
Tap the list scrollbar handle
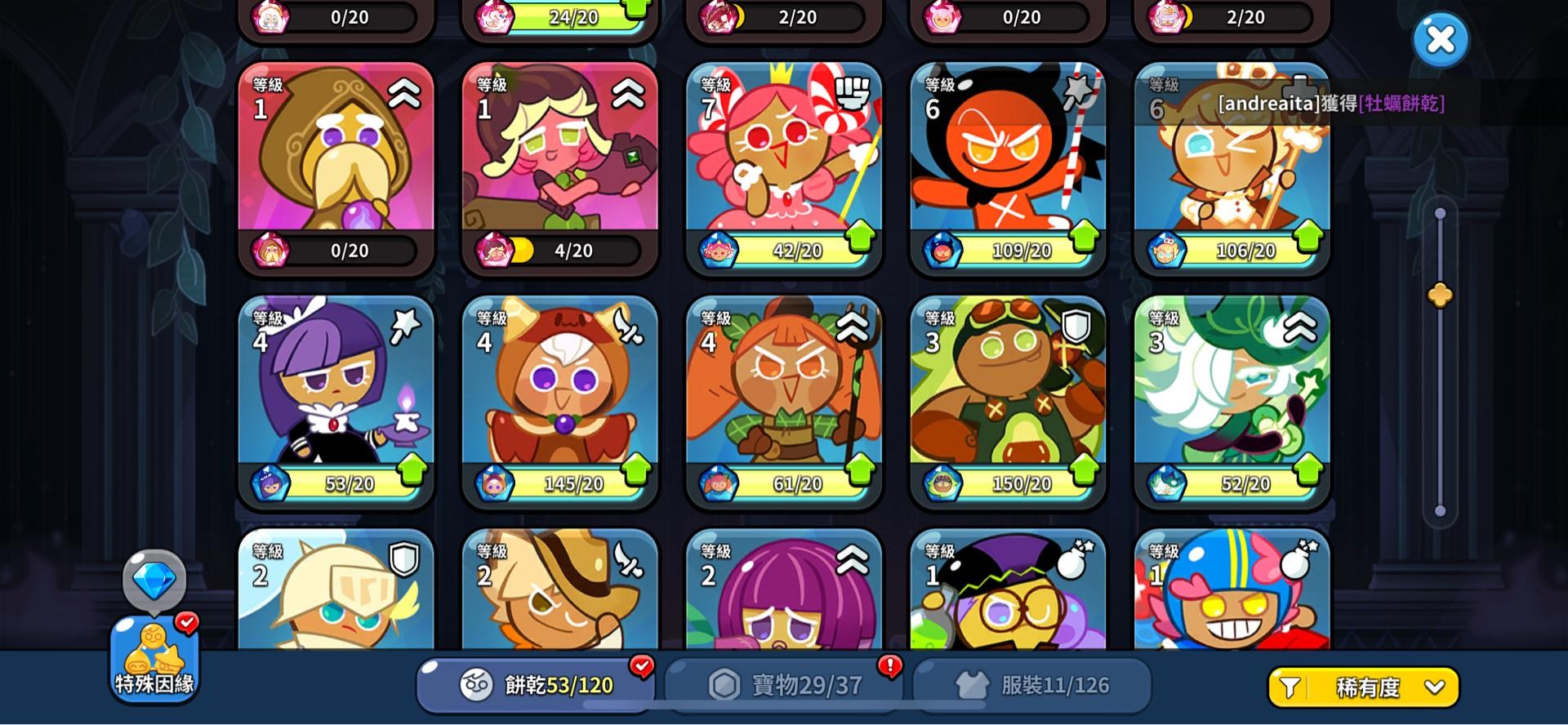point(1440,296)
